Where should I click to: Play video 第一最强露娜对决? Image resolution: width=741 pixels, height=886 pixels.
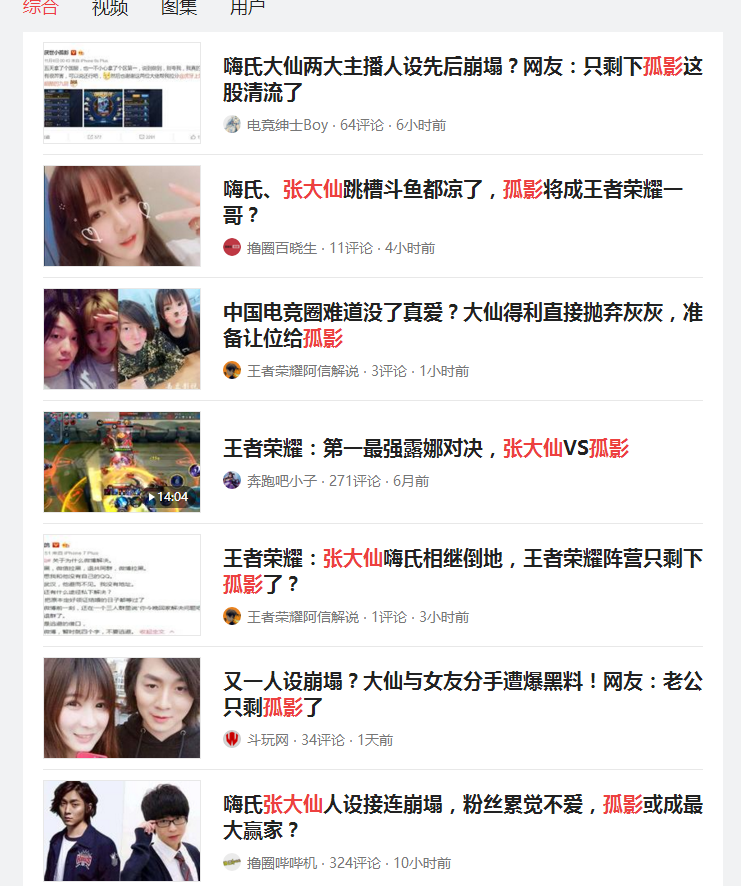[x=426, y=448]
